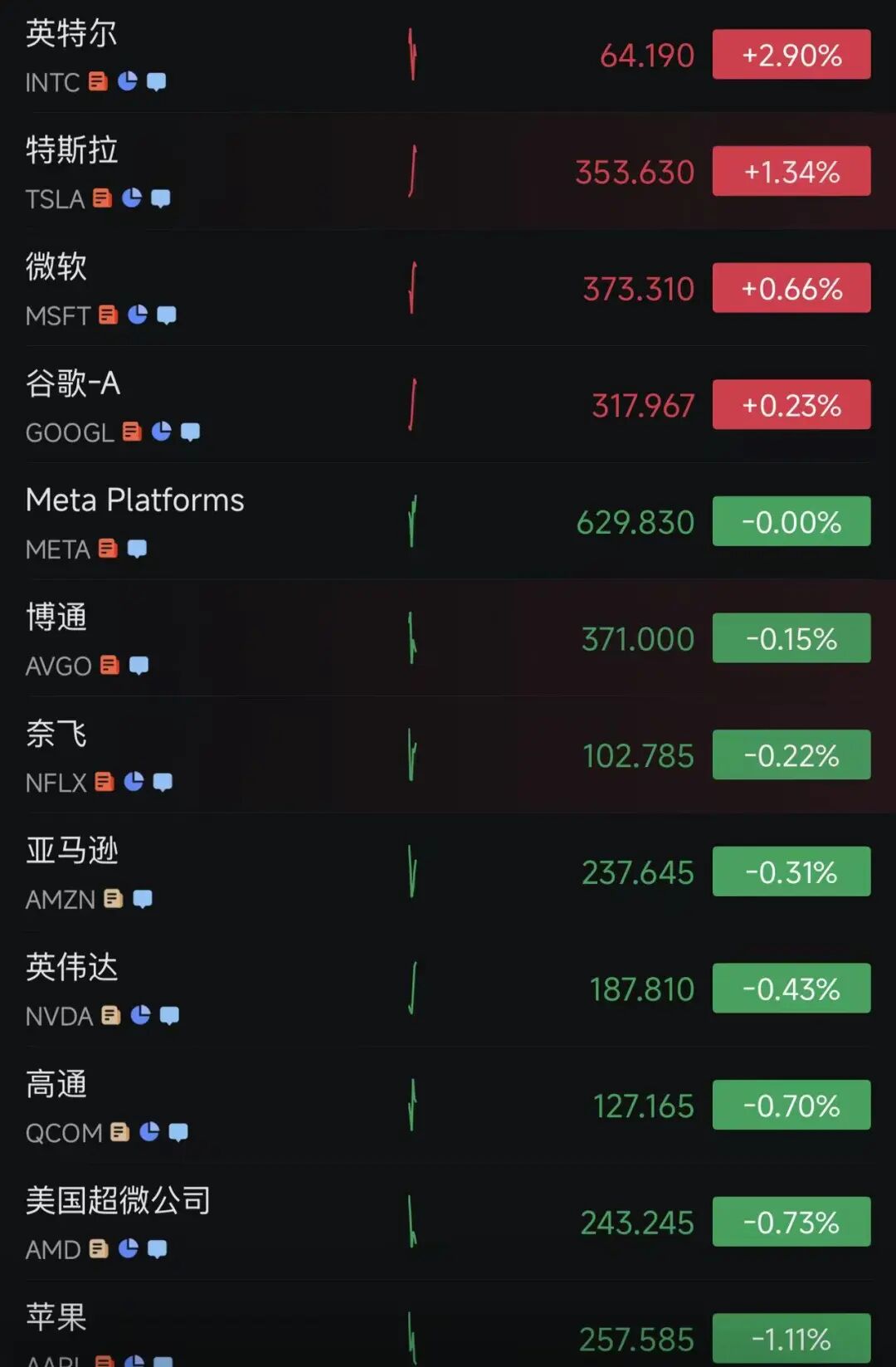Click the -1.11% badge for 苹果
The image size is (896, 1367).
pyautogui.click(x=791, y=1340)
